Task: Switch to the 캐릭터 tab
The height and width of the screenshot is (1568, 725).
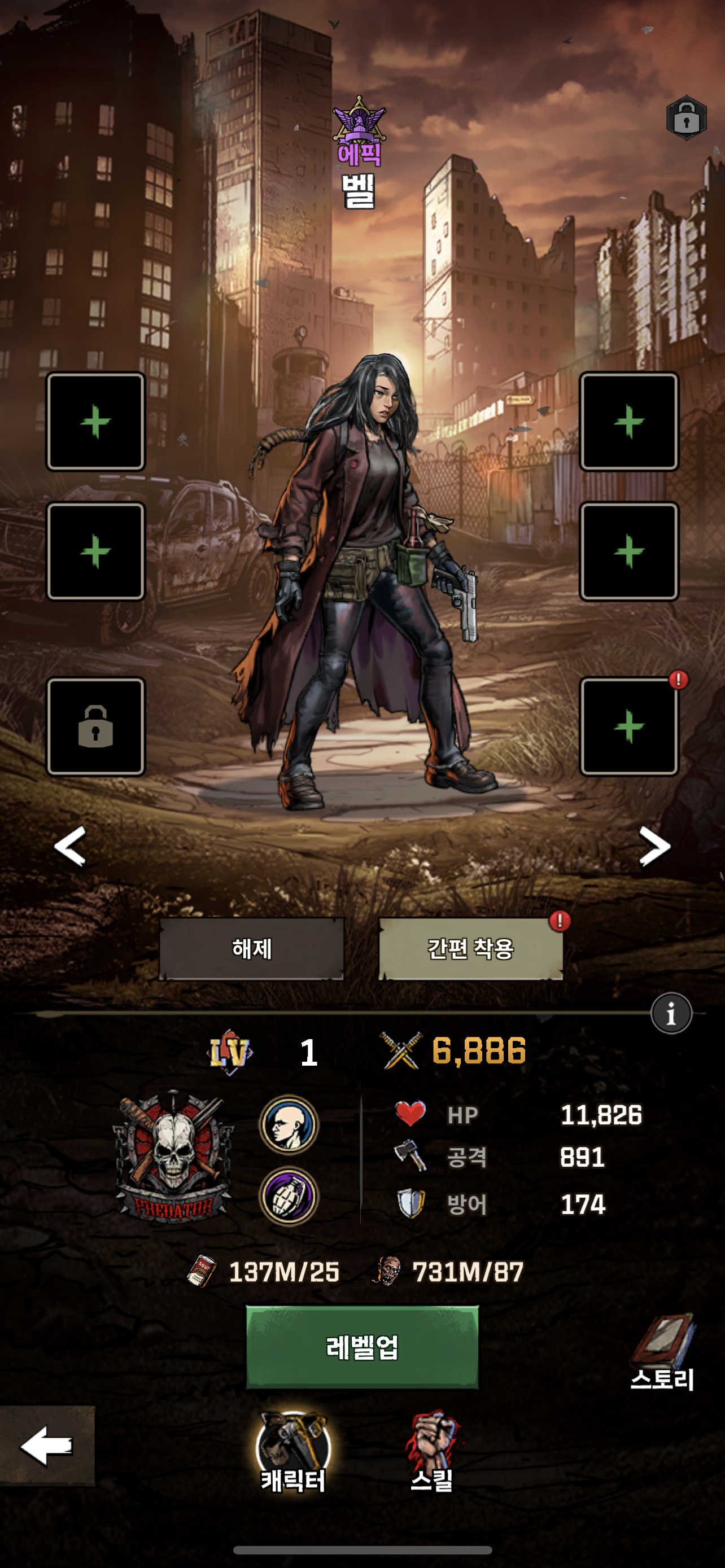Action: 294,1452
